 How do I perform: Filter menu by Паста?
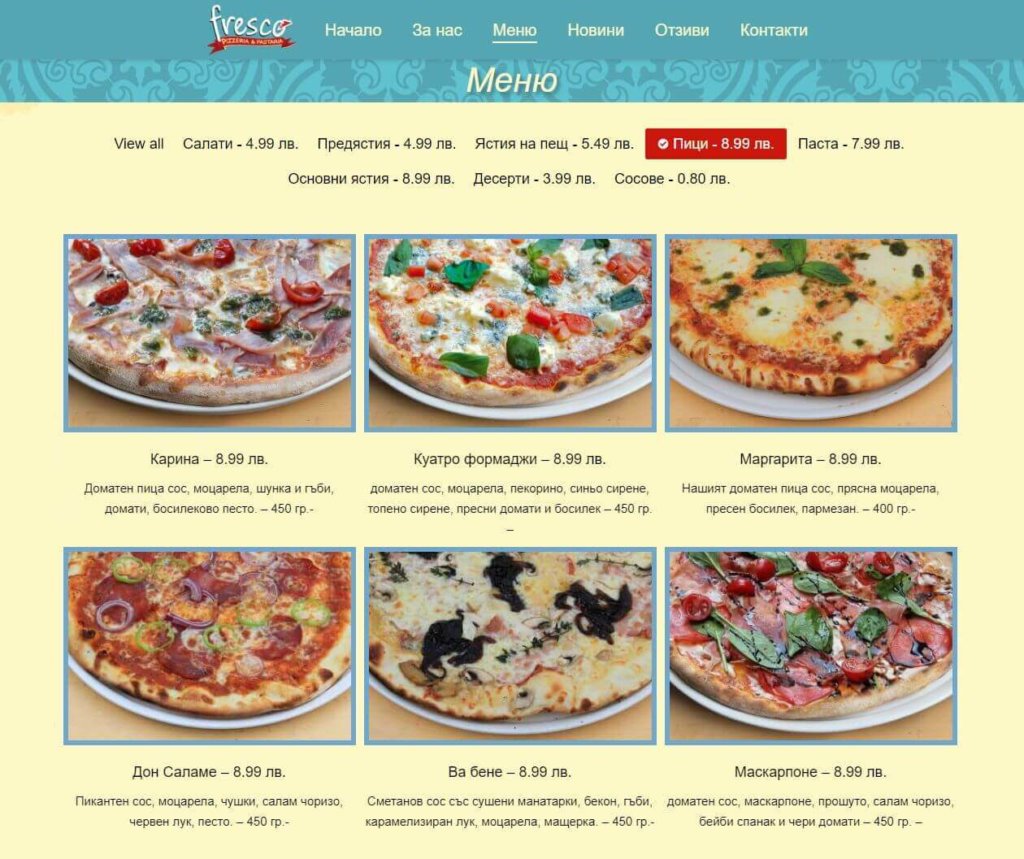tap(851, 144)
